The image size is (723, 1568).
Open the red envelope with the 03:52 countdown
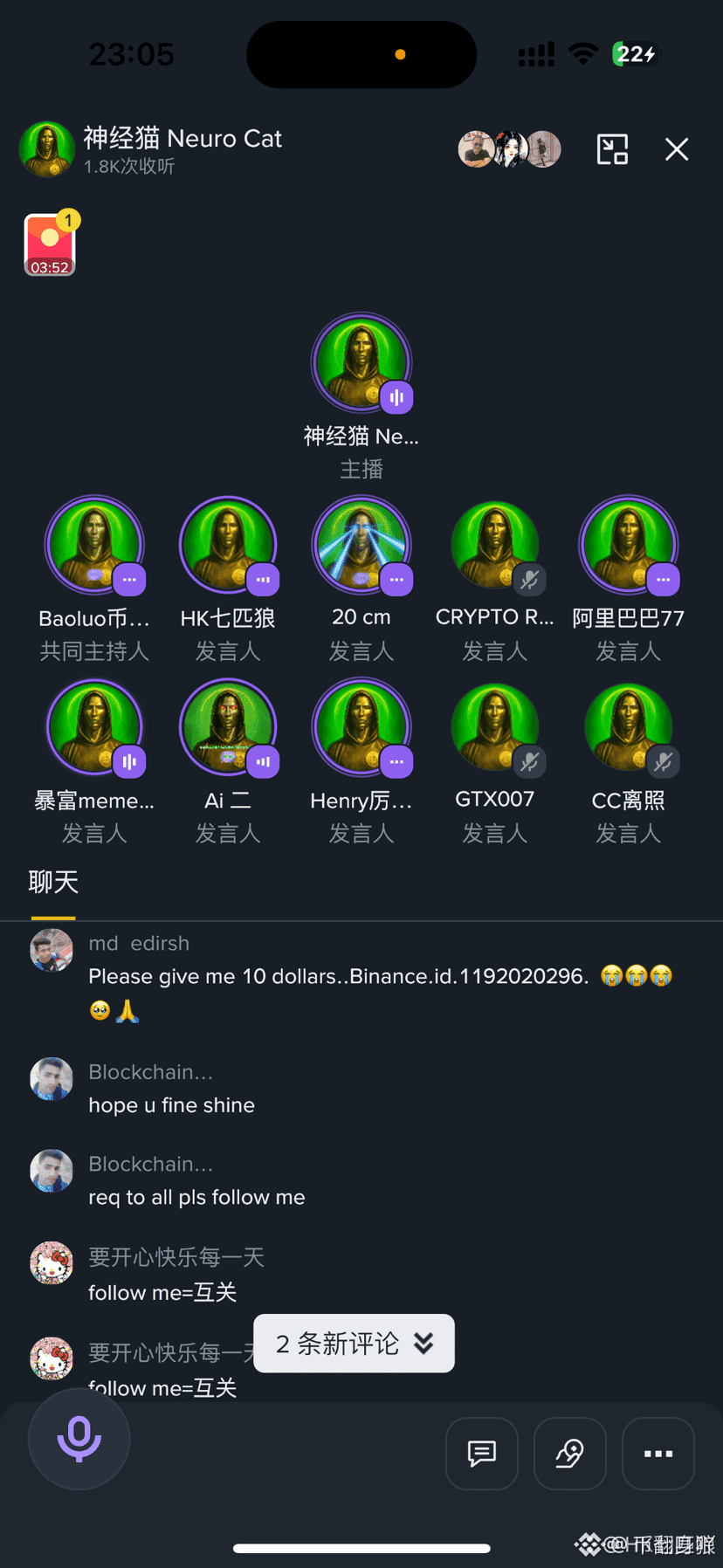click(50, 244)
